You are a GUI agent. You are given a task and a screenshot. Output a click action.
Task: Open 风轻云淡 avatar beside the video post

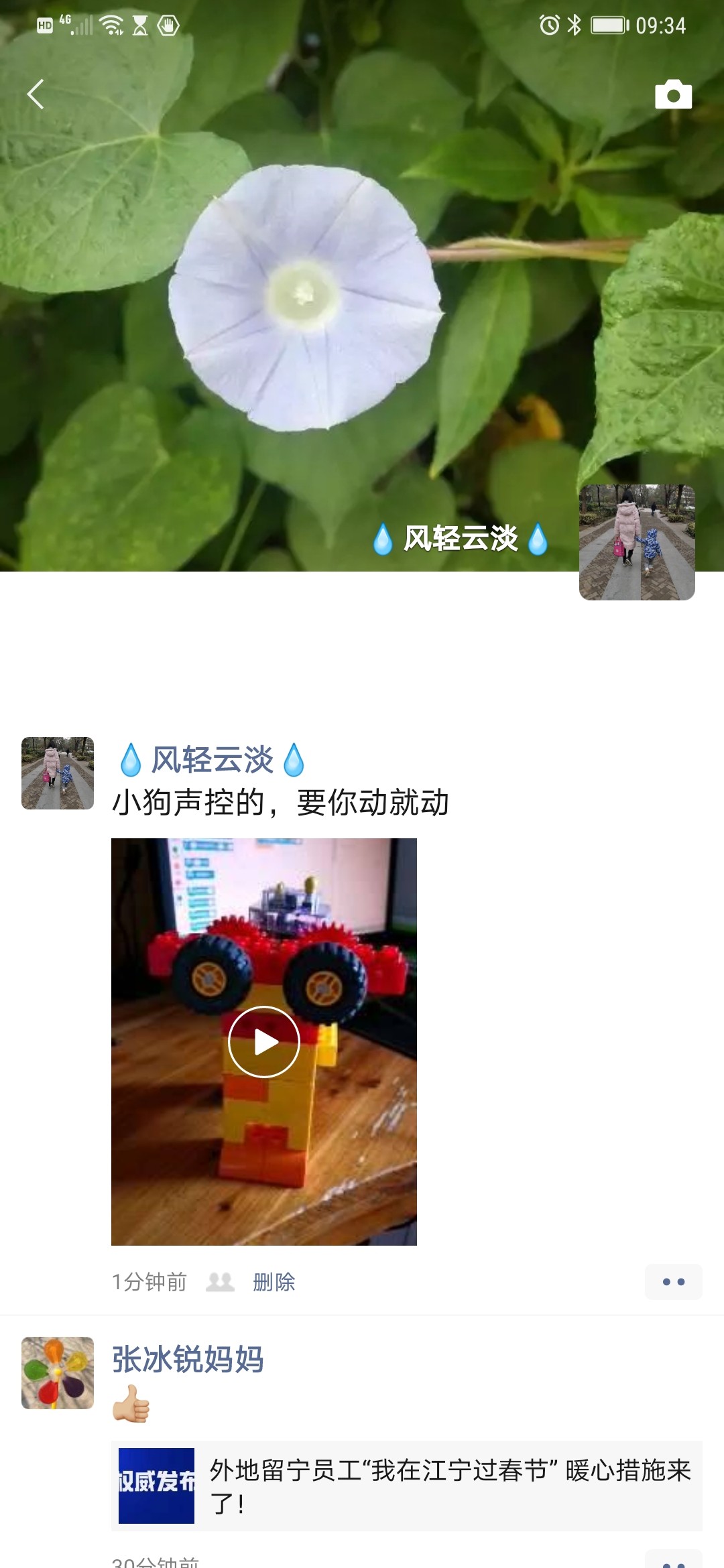[58, 773]
